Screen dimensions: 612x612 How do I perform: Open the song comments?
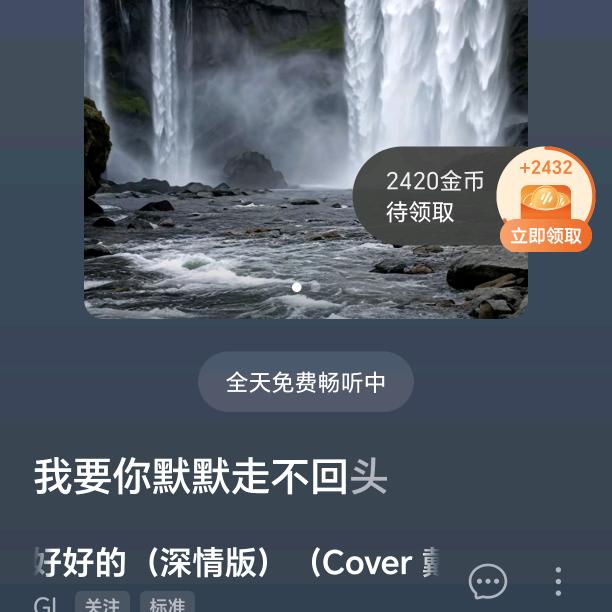(x=488, y=581)
